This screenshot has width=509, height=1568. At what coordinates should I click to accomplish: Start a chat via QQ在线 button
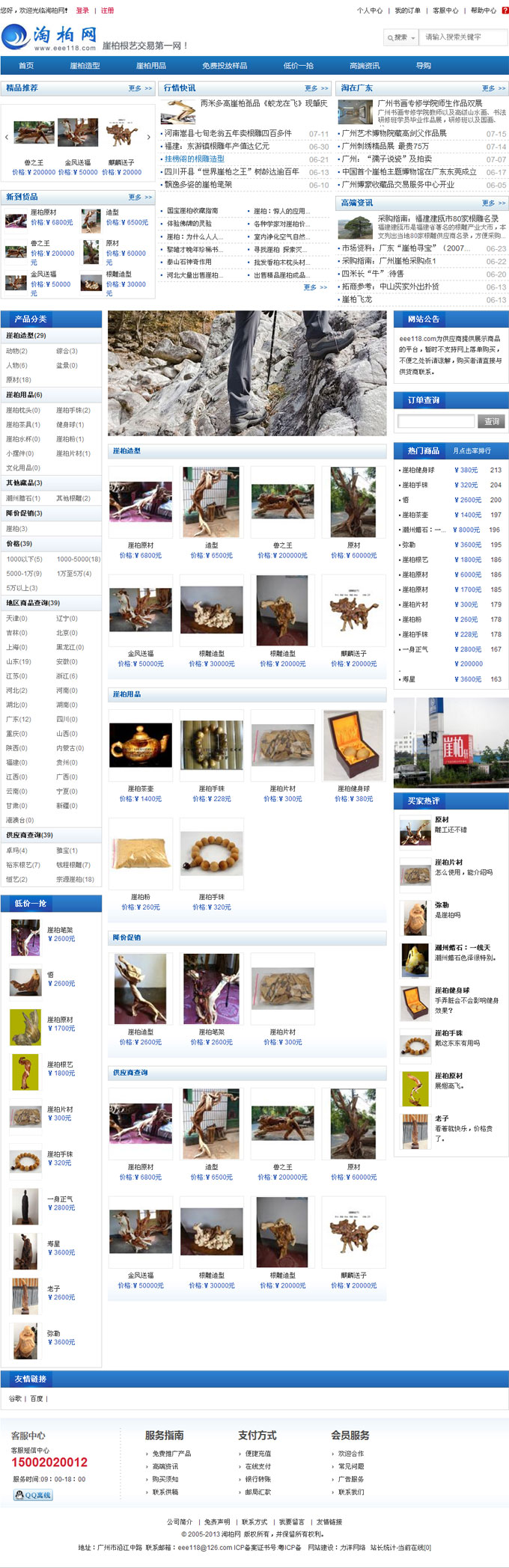[34, 1495]
